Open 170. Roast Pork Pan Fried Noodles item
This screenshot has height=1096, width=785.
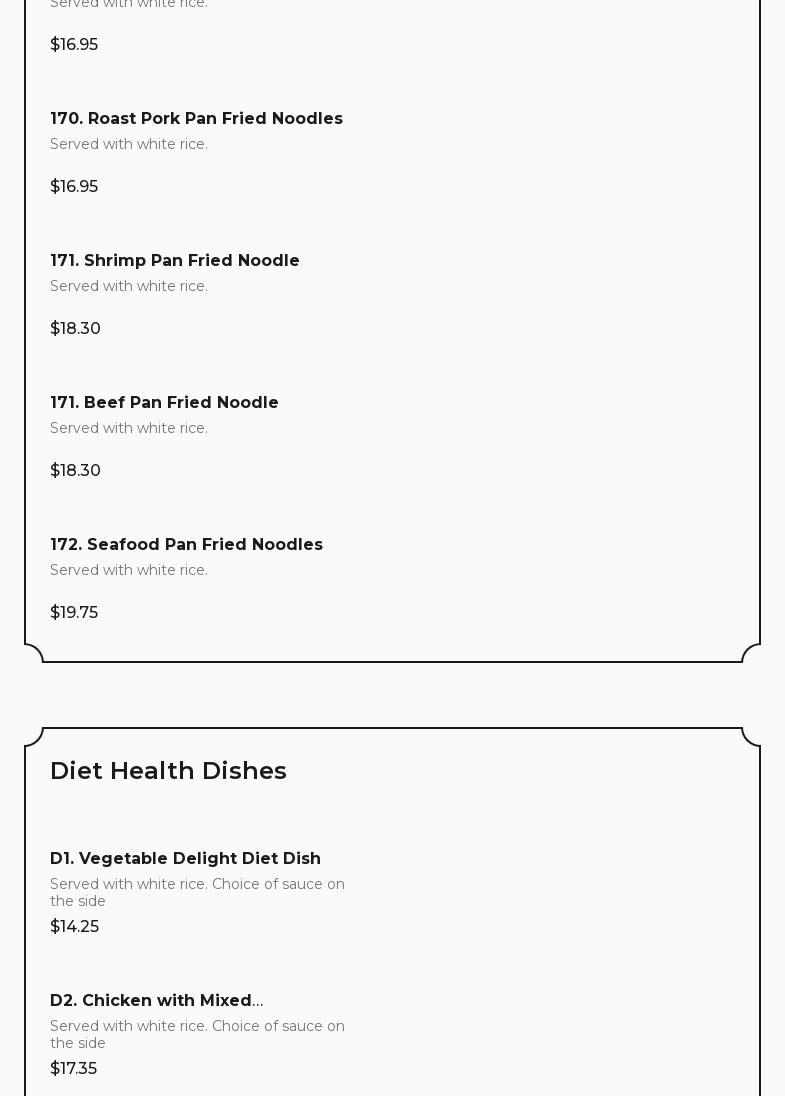coord(196,119)
